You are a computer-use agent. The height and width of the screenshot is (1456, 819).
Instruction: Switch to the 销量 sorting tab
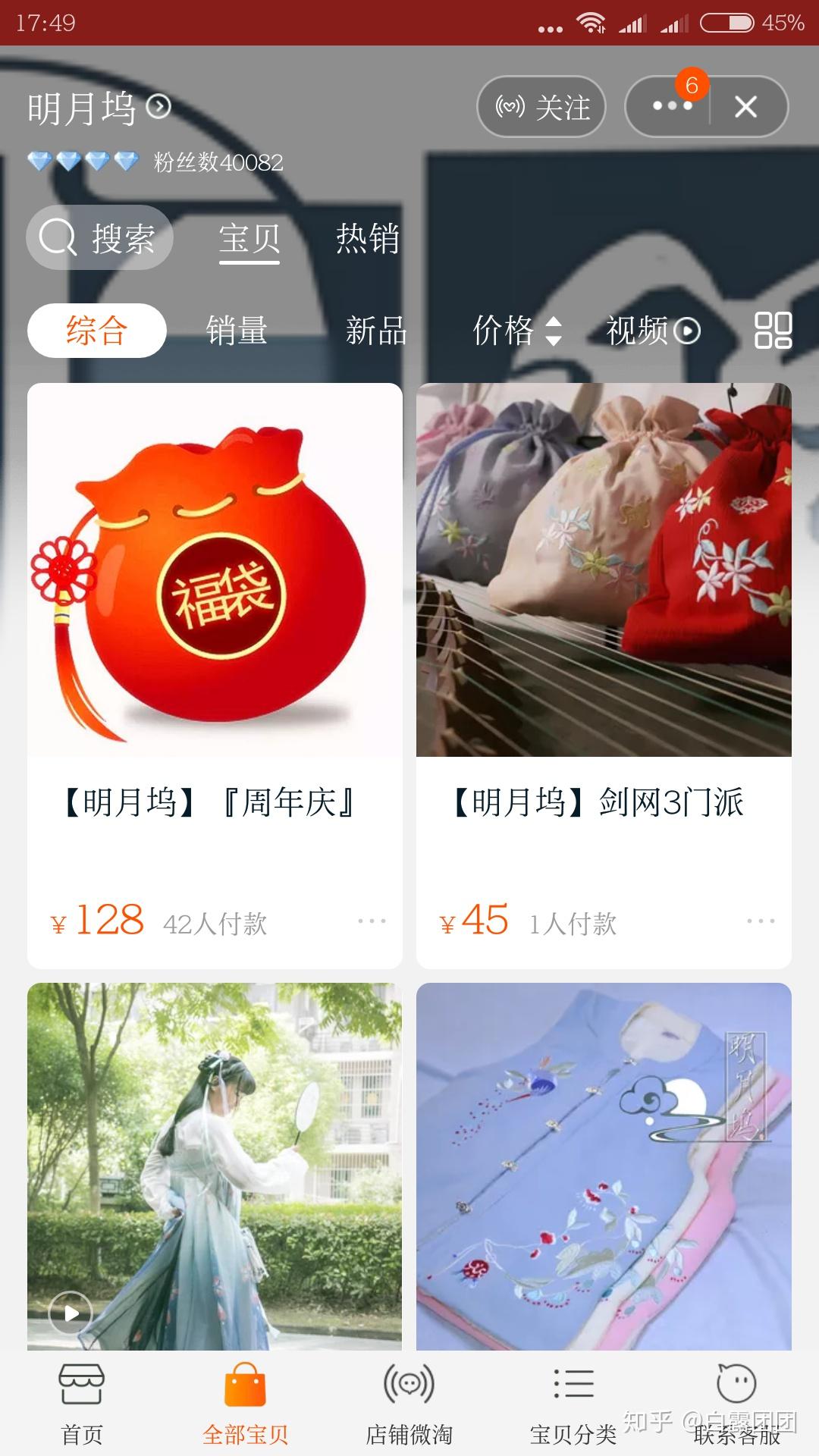(x=237, y=331)
